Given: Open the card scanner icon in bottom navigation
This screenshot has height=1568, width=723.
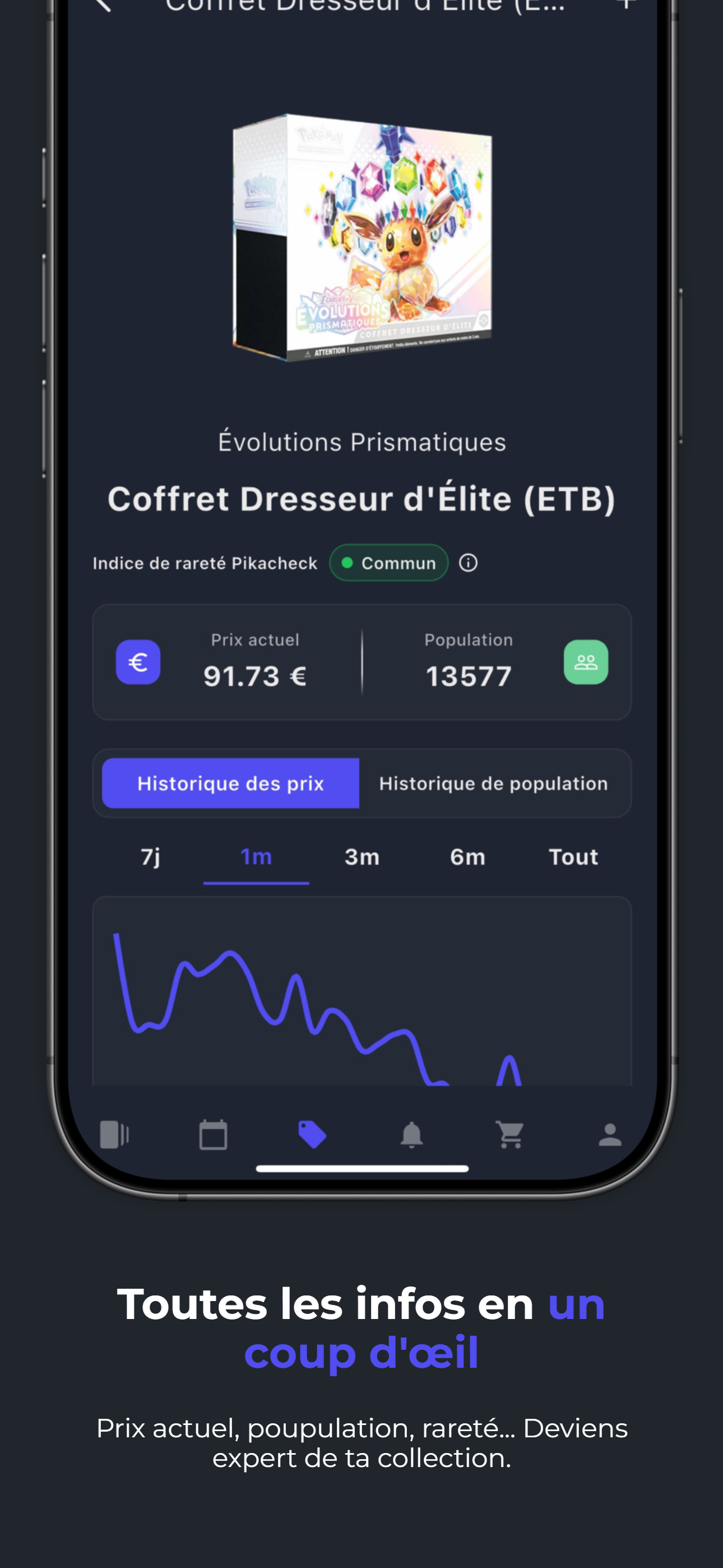Looking at the screenshot, I should tap(115, 1134).
